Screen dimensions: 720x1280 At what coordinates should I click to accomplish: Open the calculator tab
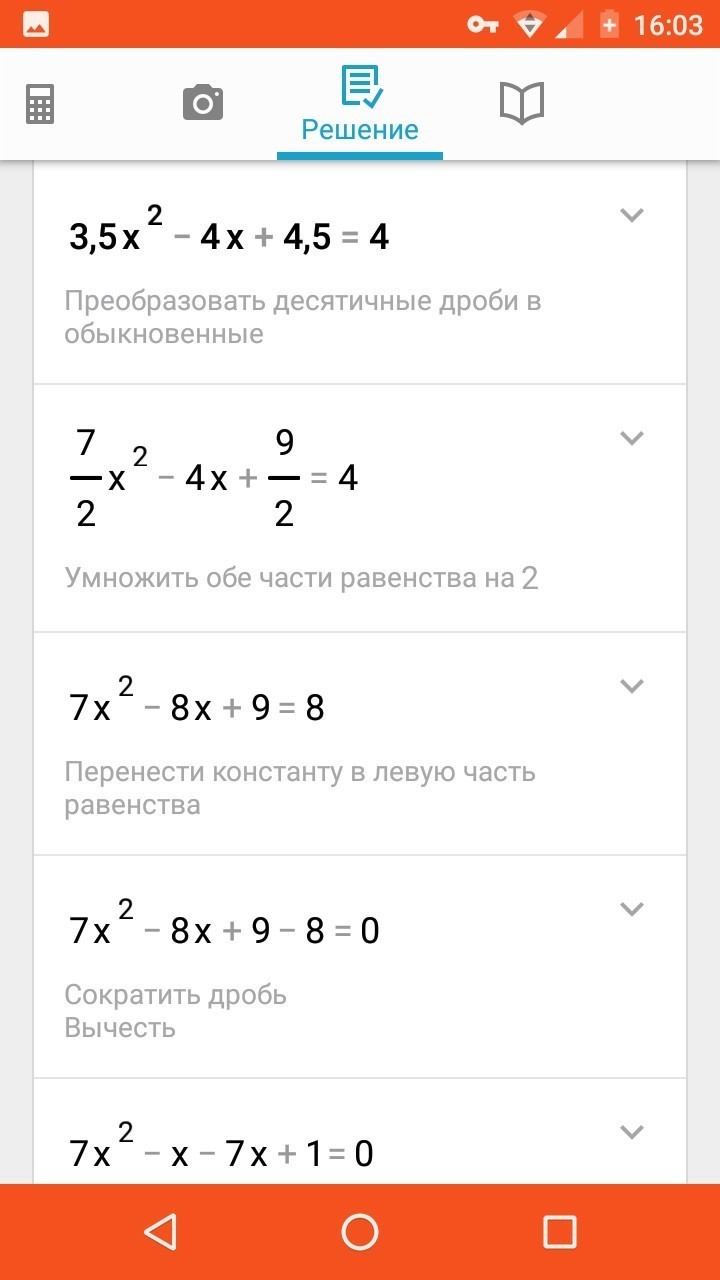click(40, 103)
